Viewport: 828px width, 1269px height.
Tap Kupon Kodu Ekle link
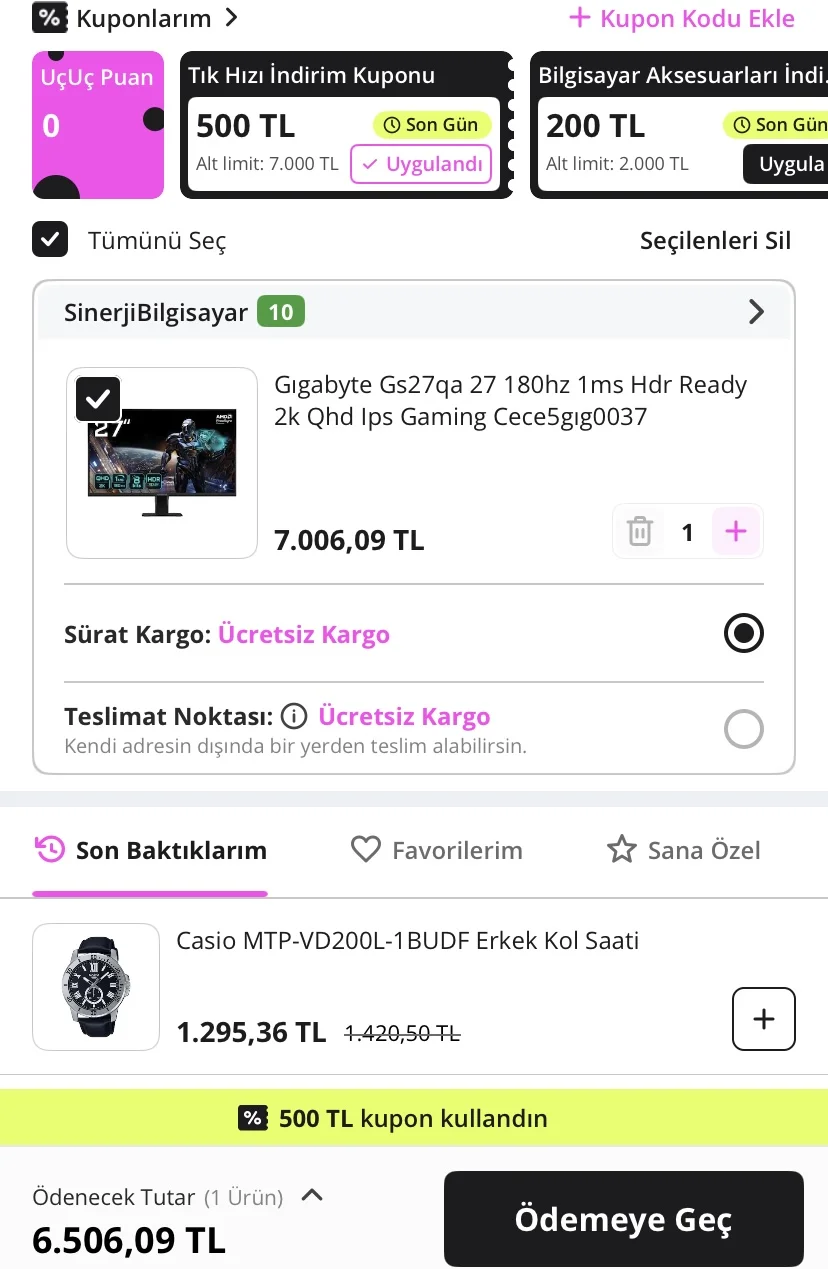click(682, 18)
